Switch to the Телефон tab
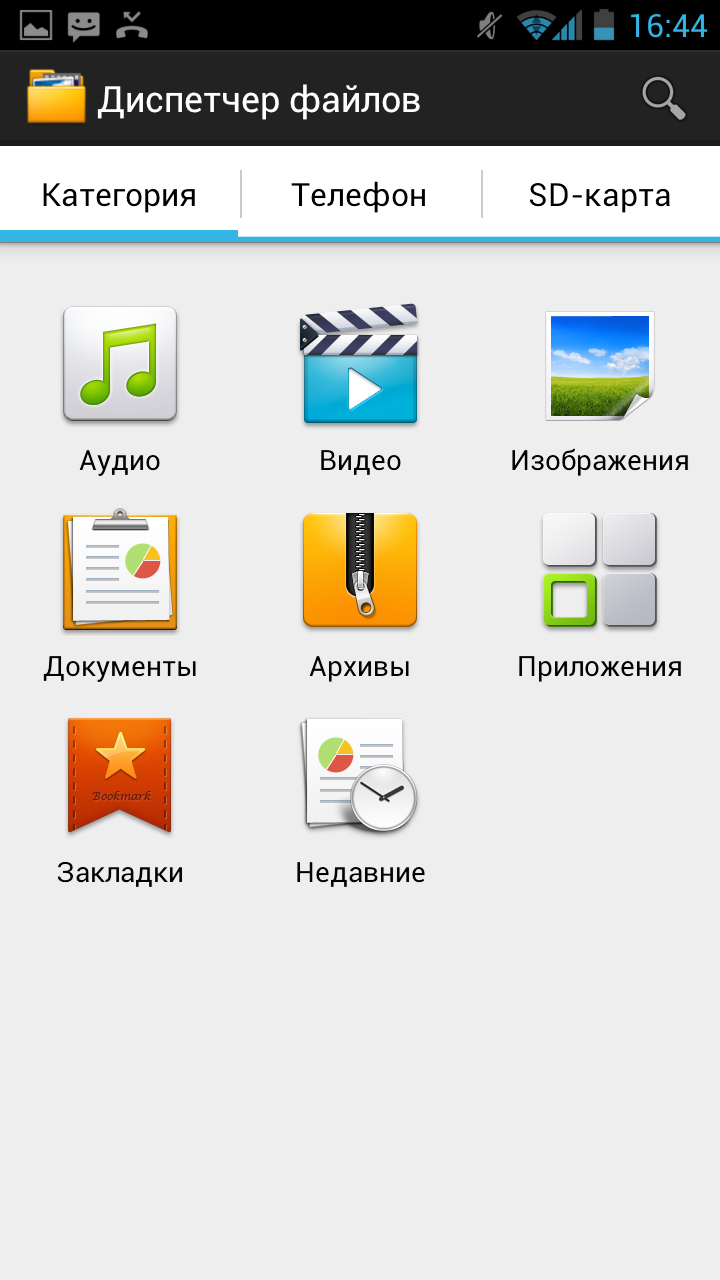 coord(359,195)
